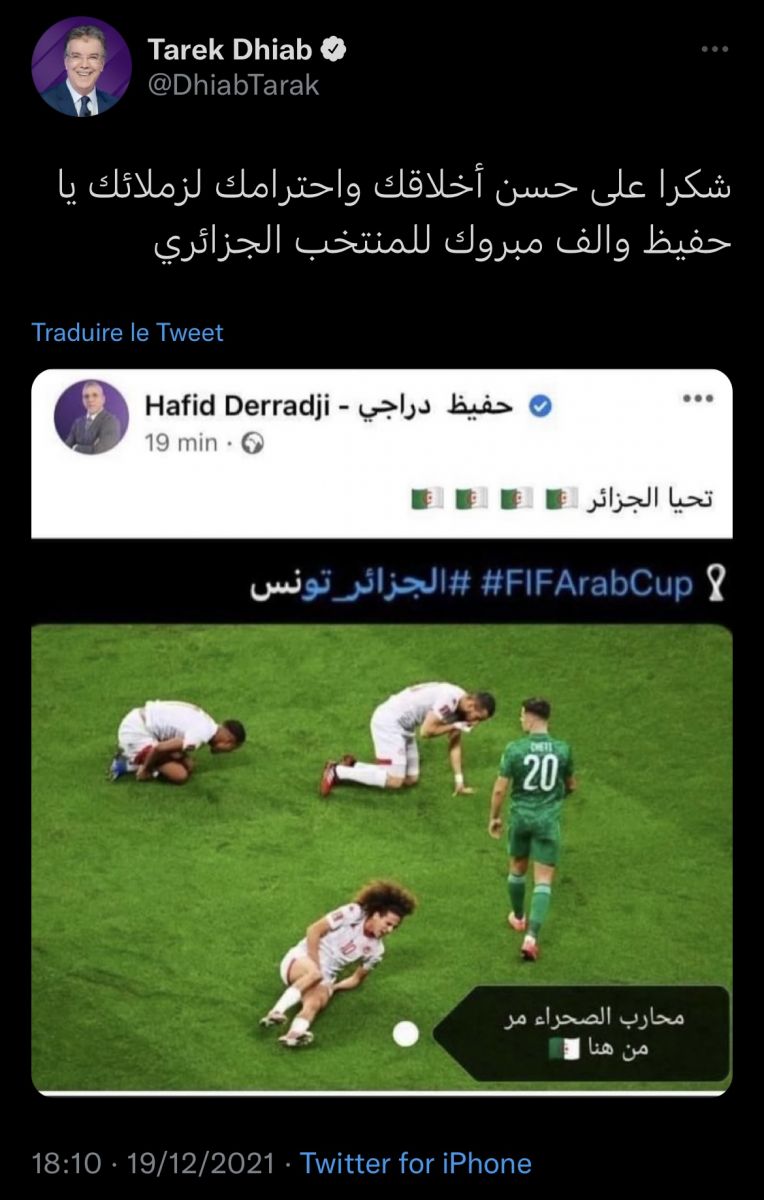Viewport: 764px width, 1200px height.
Task: Open Tarek Dhiab's profile picture
Action: click(81, 67)
